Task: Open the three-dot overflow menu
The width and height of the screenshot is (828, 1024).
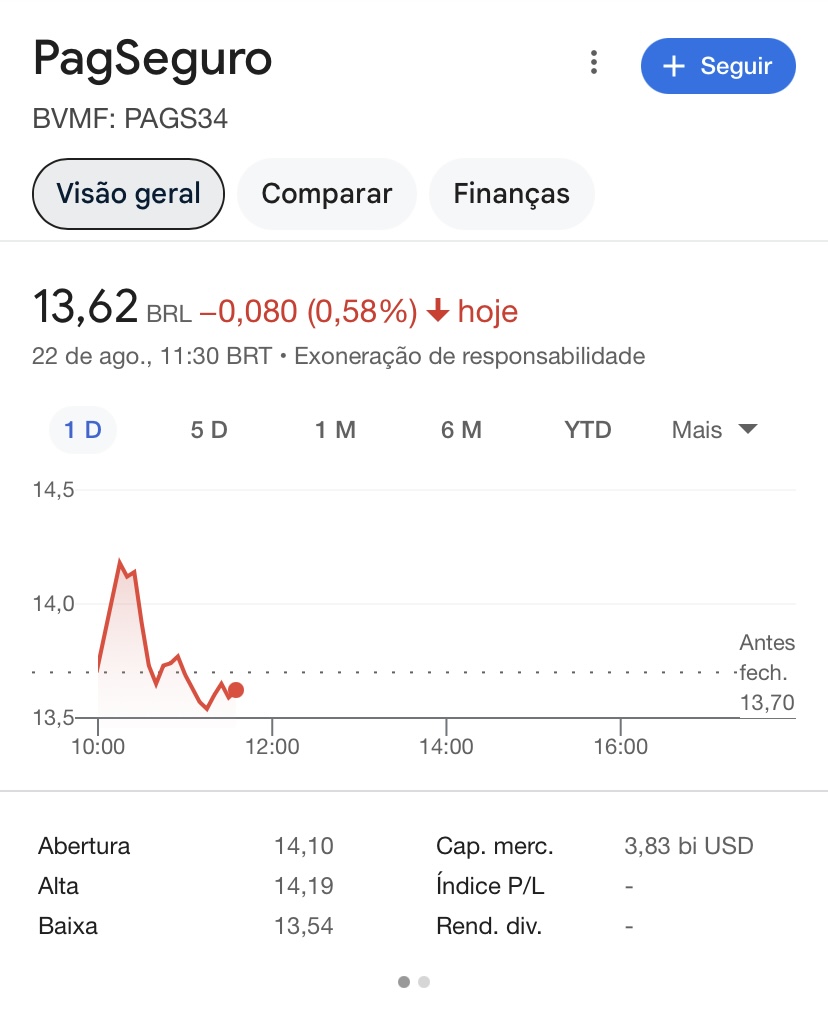Action: click(x=594, y=64)
